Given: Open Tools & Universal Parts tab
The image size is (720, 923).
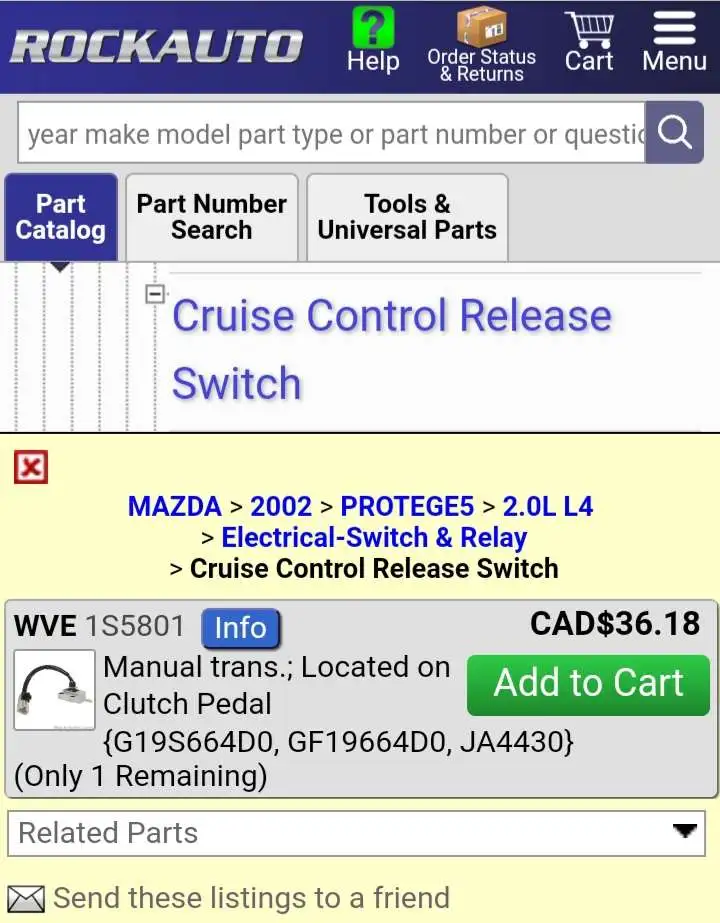Looking at the screenshot, I should [x=407, y=217].
